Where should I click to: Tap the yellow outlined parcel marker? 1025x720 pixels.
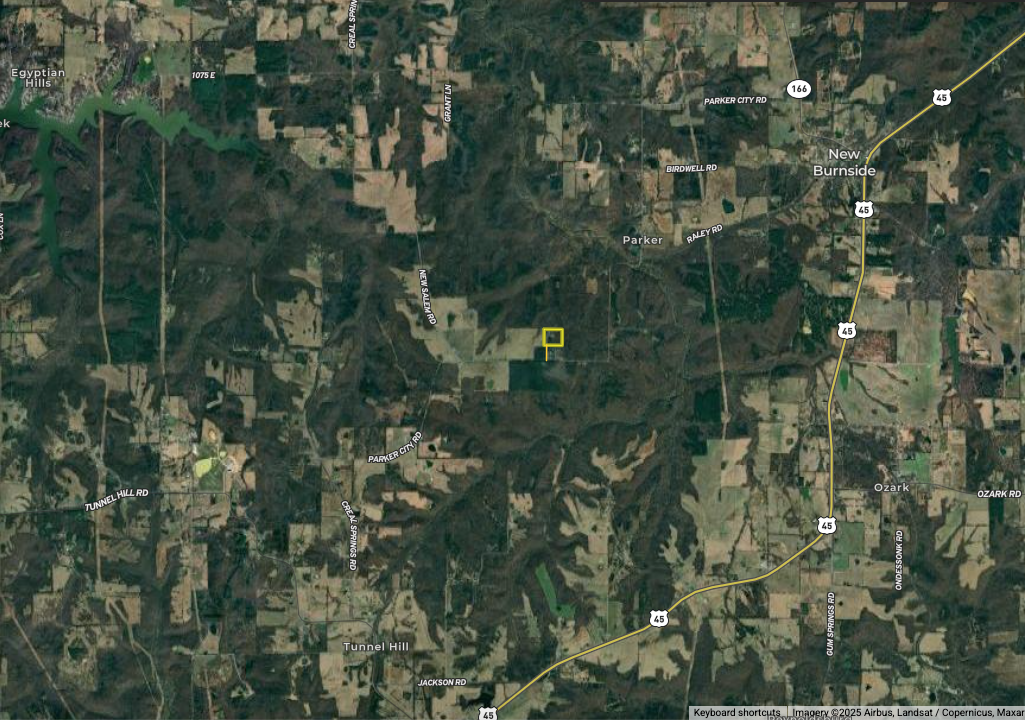(553, 338)
